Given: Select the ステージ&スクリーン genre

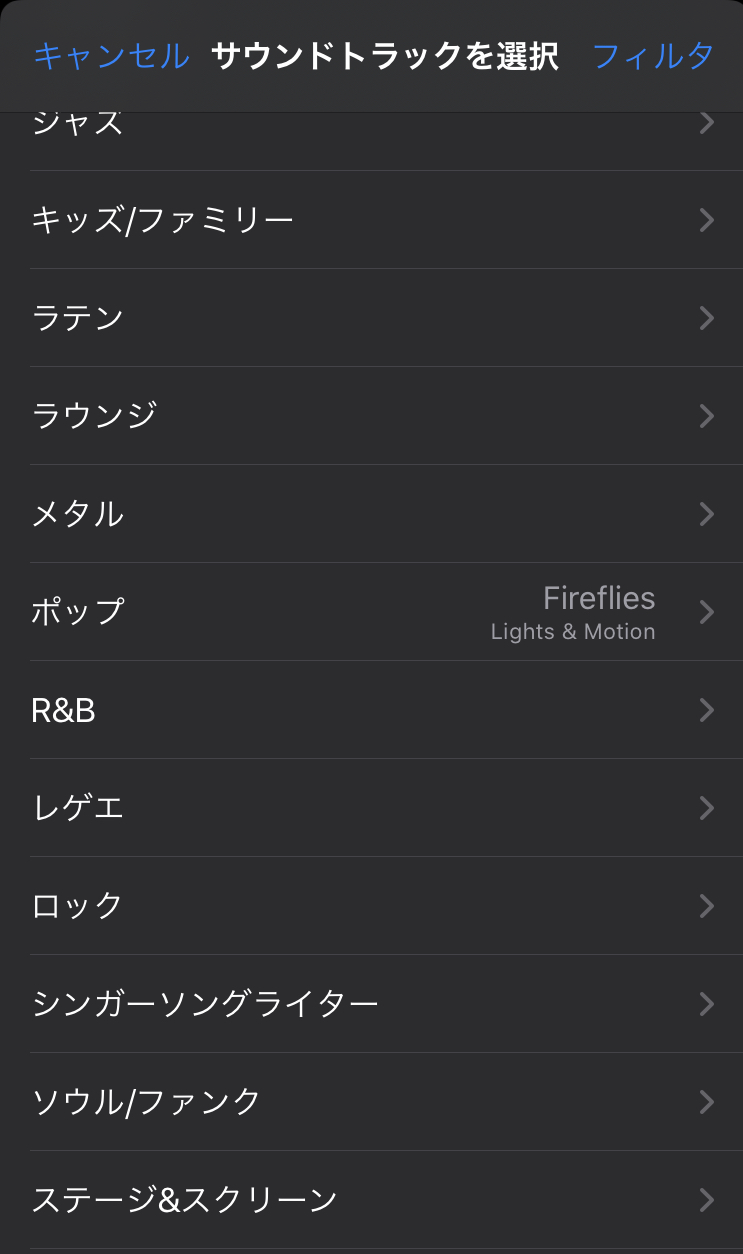Looking at the screenshot, I should point(371,1199).
